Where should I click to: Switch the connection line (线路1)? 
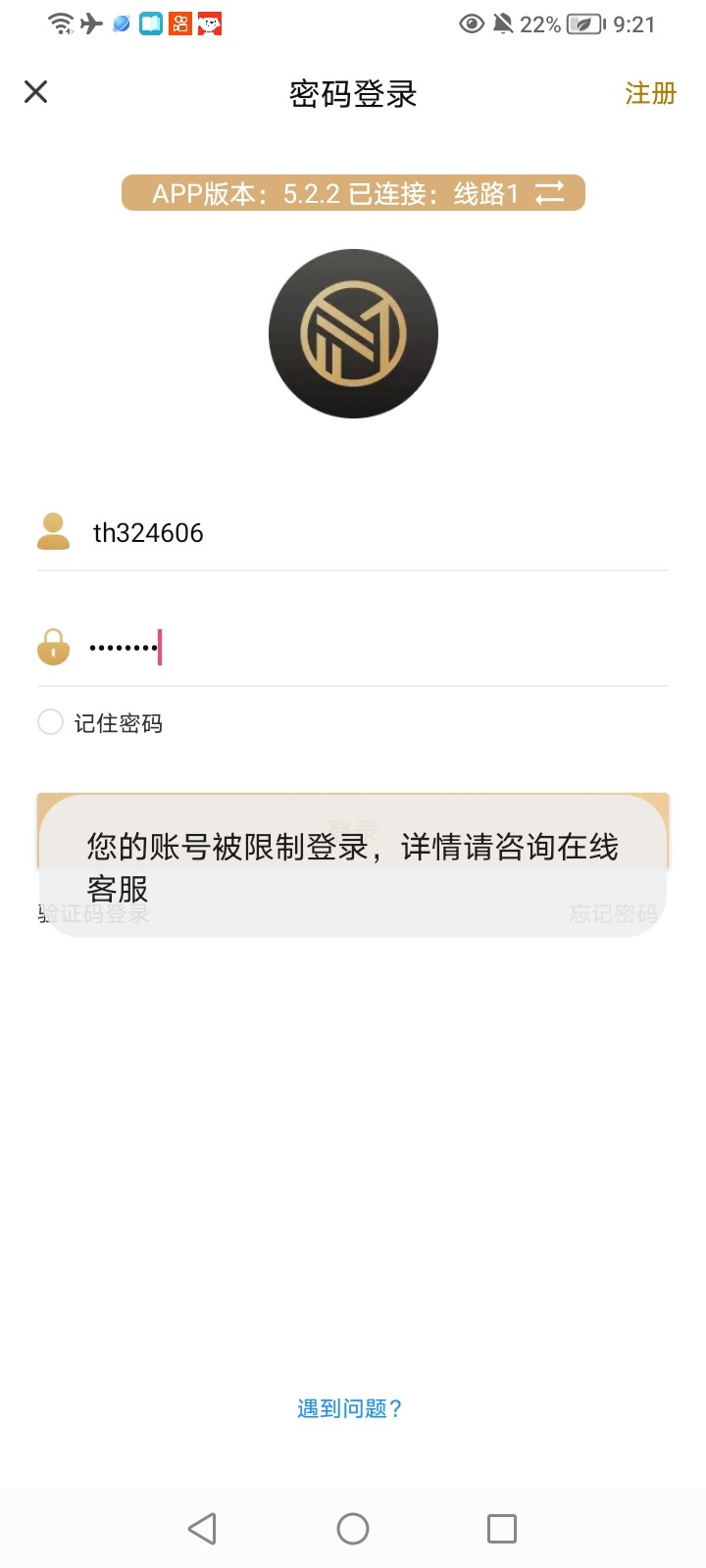(550, 193)
